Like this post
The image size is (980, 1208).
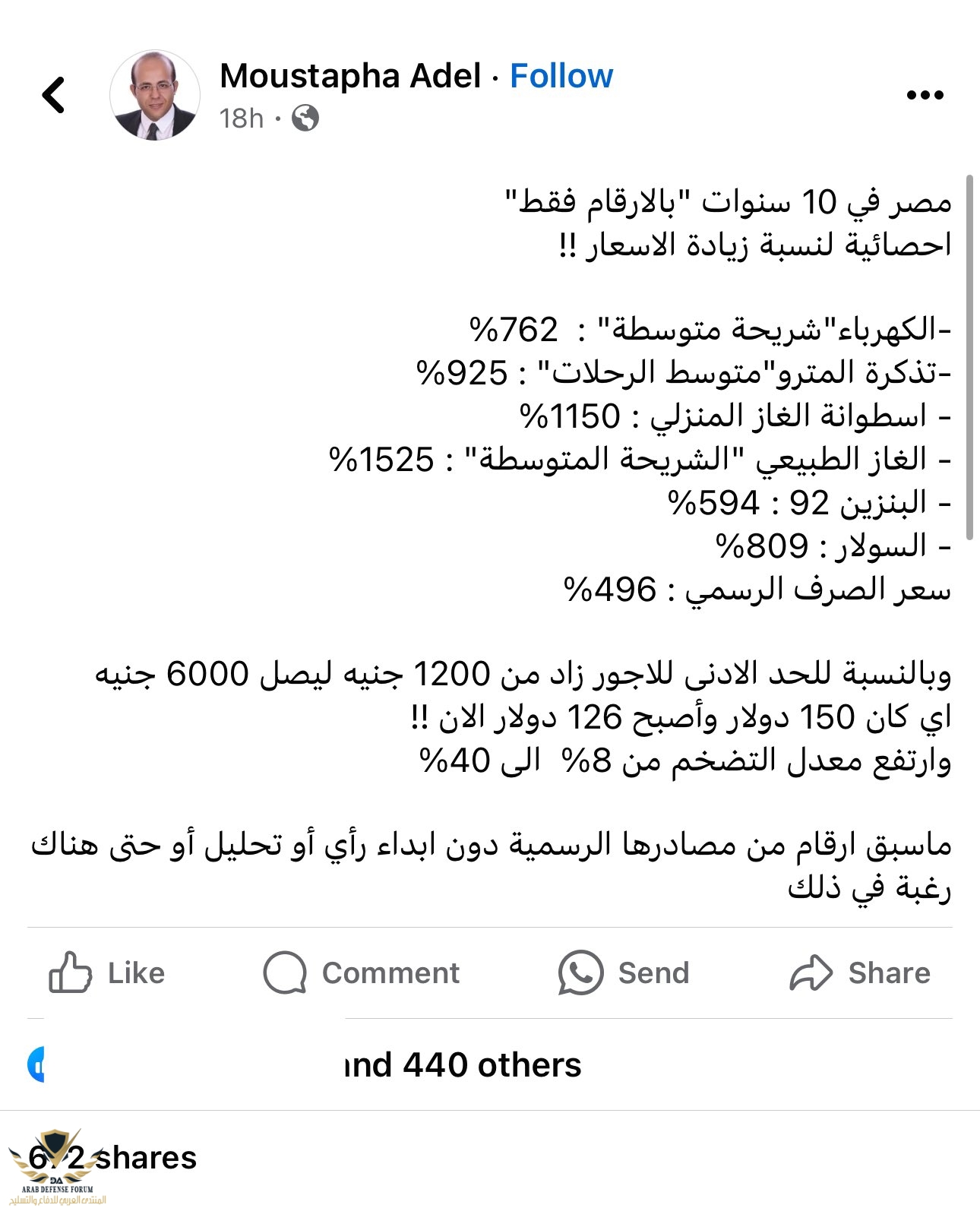click(x=107, y=973)
